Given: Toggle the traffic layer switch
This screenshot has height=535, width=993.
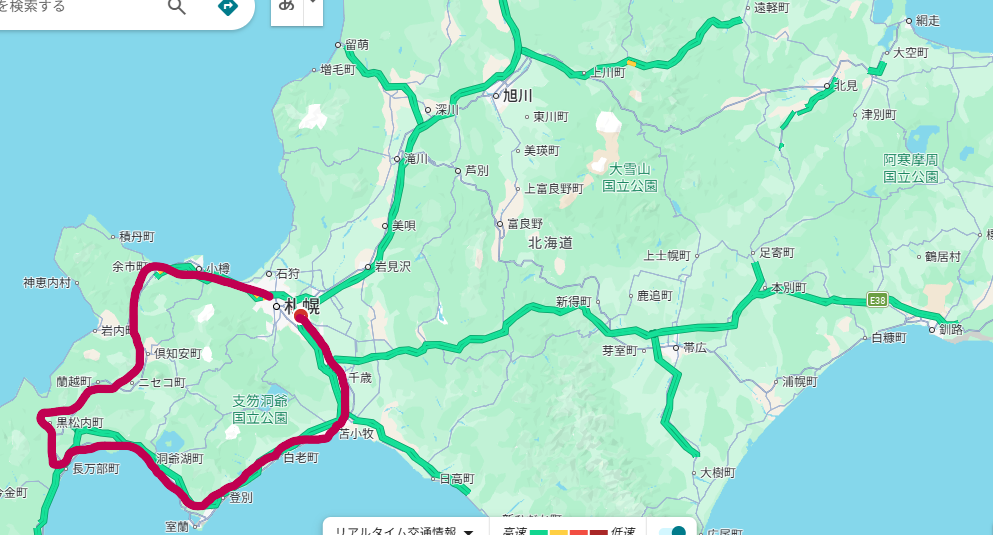Looking at the screenshot, I should 673,529.
